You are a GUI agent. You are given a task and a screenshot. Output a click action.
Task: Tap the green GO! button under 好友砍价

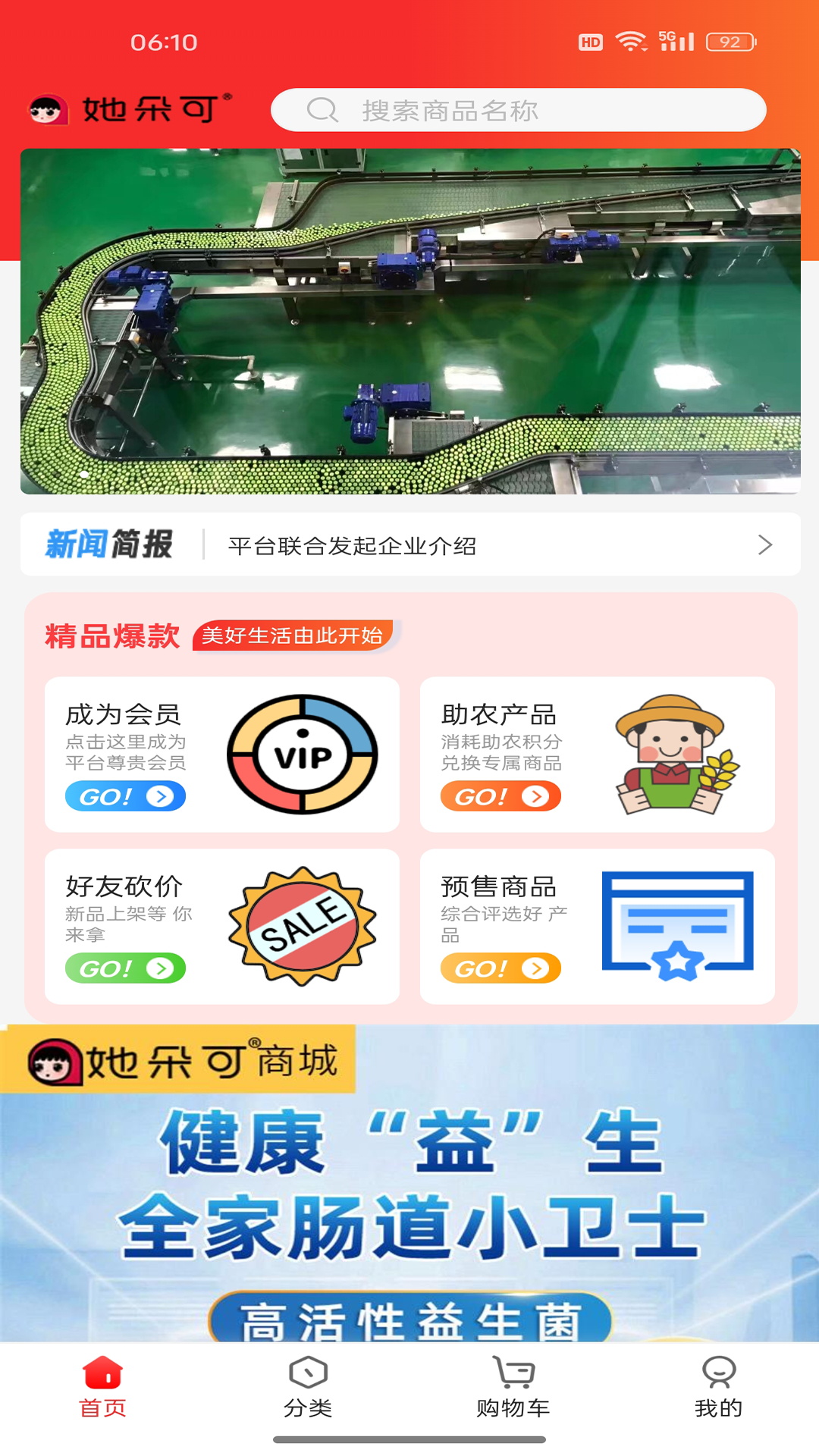(125, 968)
